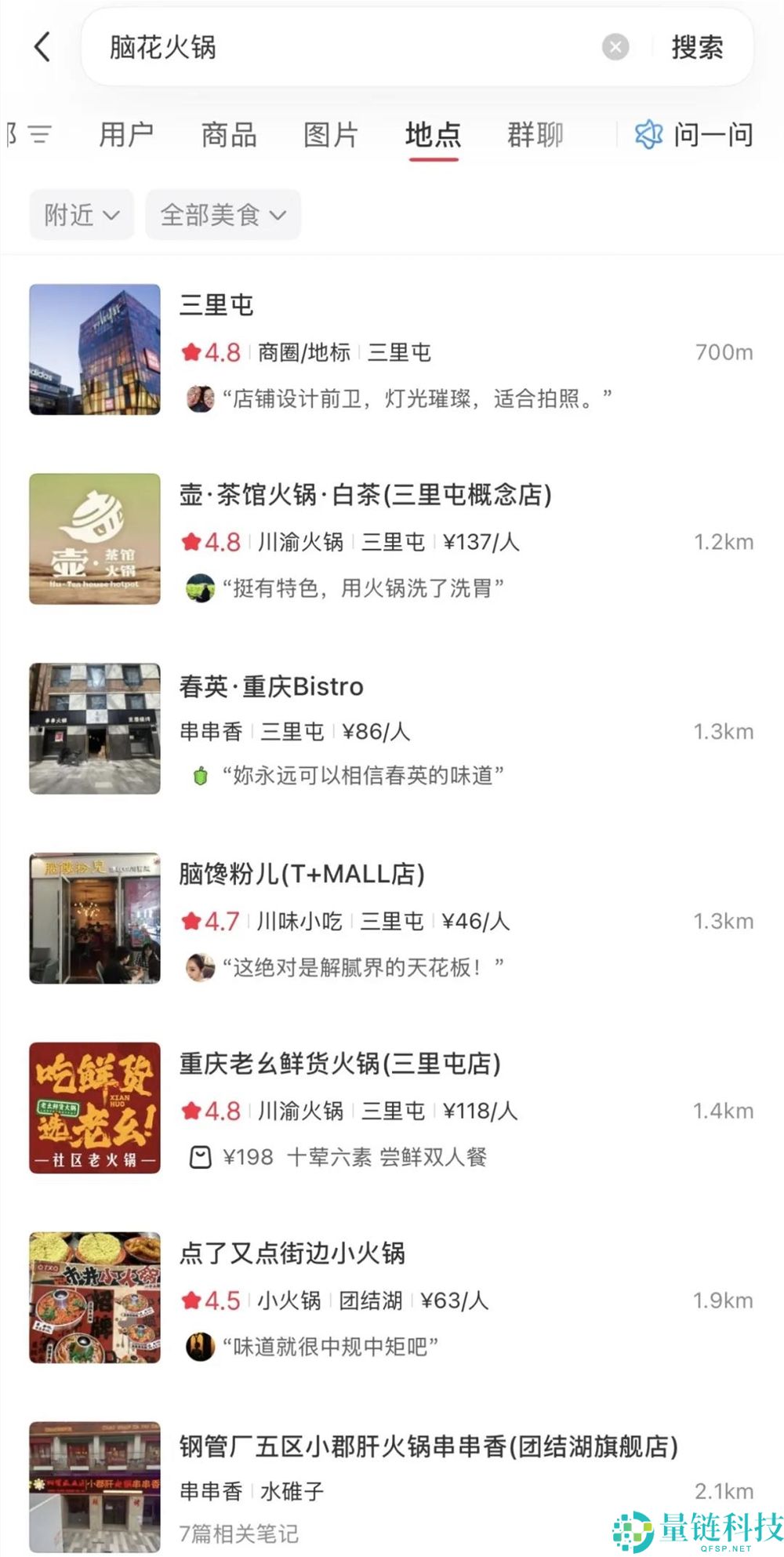Open the 群聊 tab

pyautogui.click(x=536, y=133)
